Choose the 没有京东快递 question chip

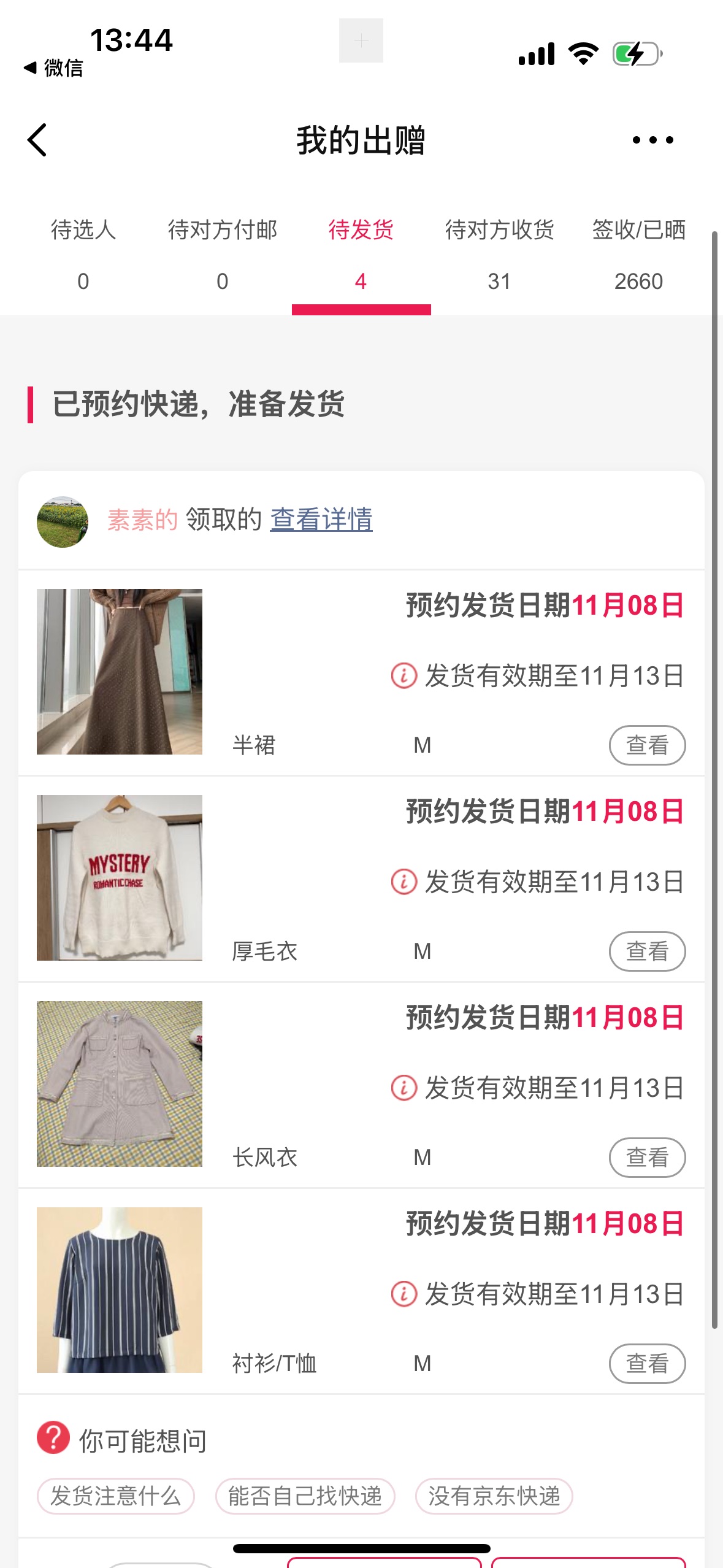click(x=494, y=1496)
